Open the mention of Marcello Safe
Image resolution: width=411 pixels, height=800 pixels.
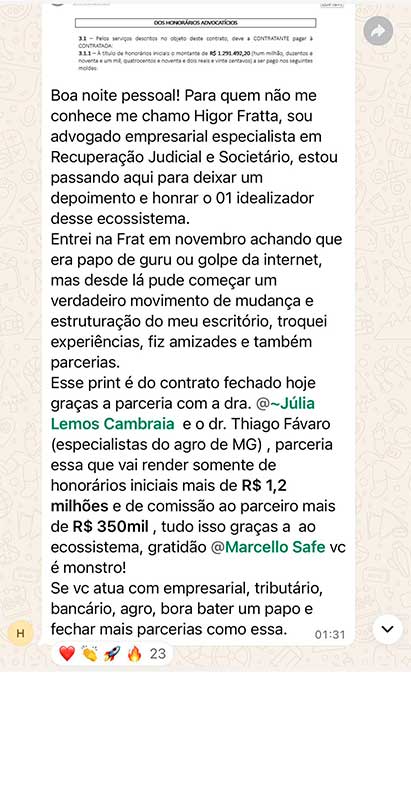(269, 547)
